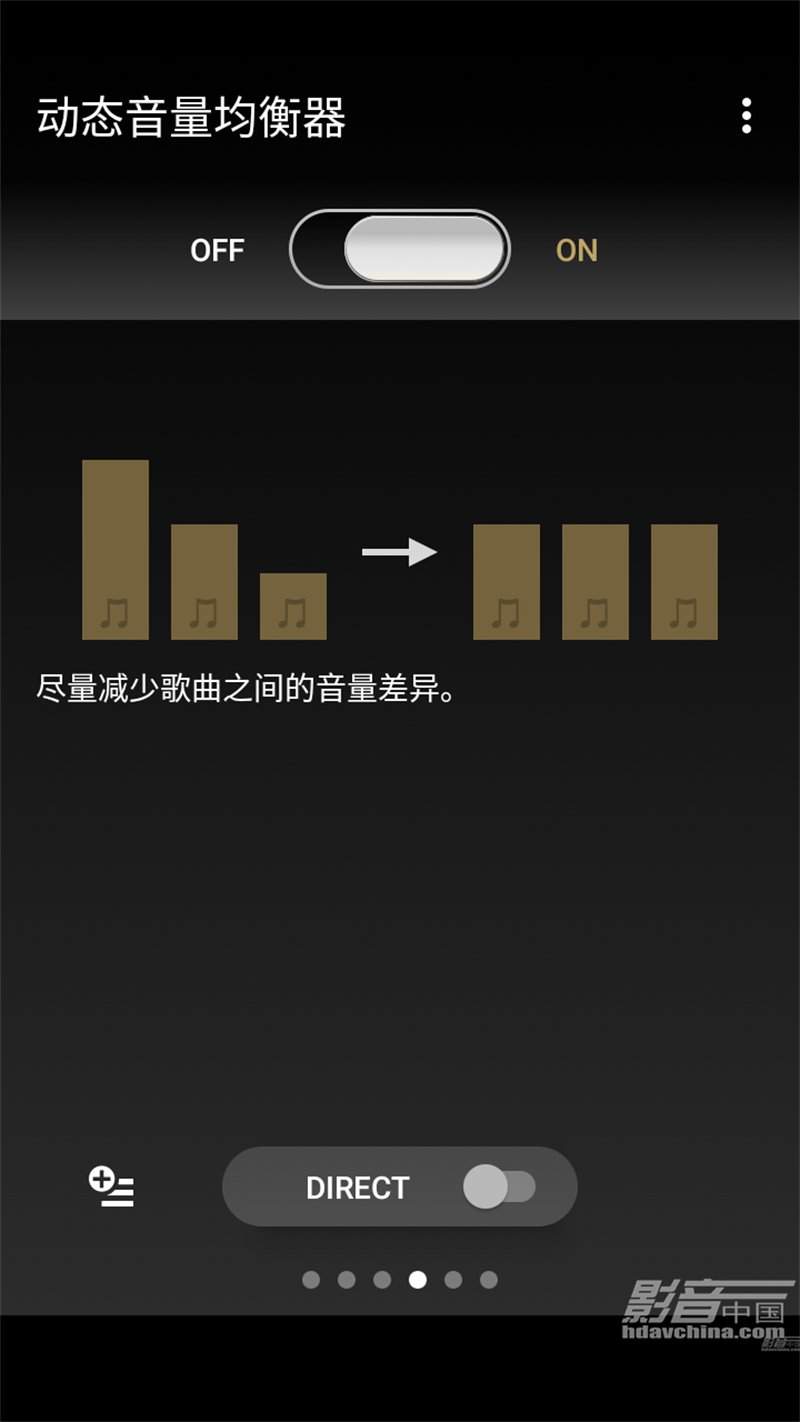The width and height of the screenshot is (800, 1422).
Task: Open the three-dot overflow menu
Action: [746, 116]
